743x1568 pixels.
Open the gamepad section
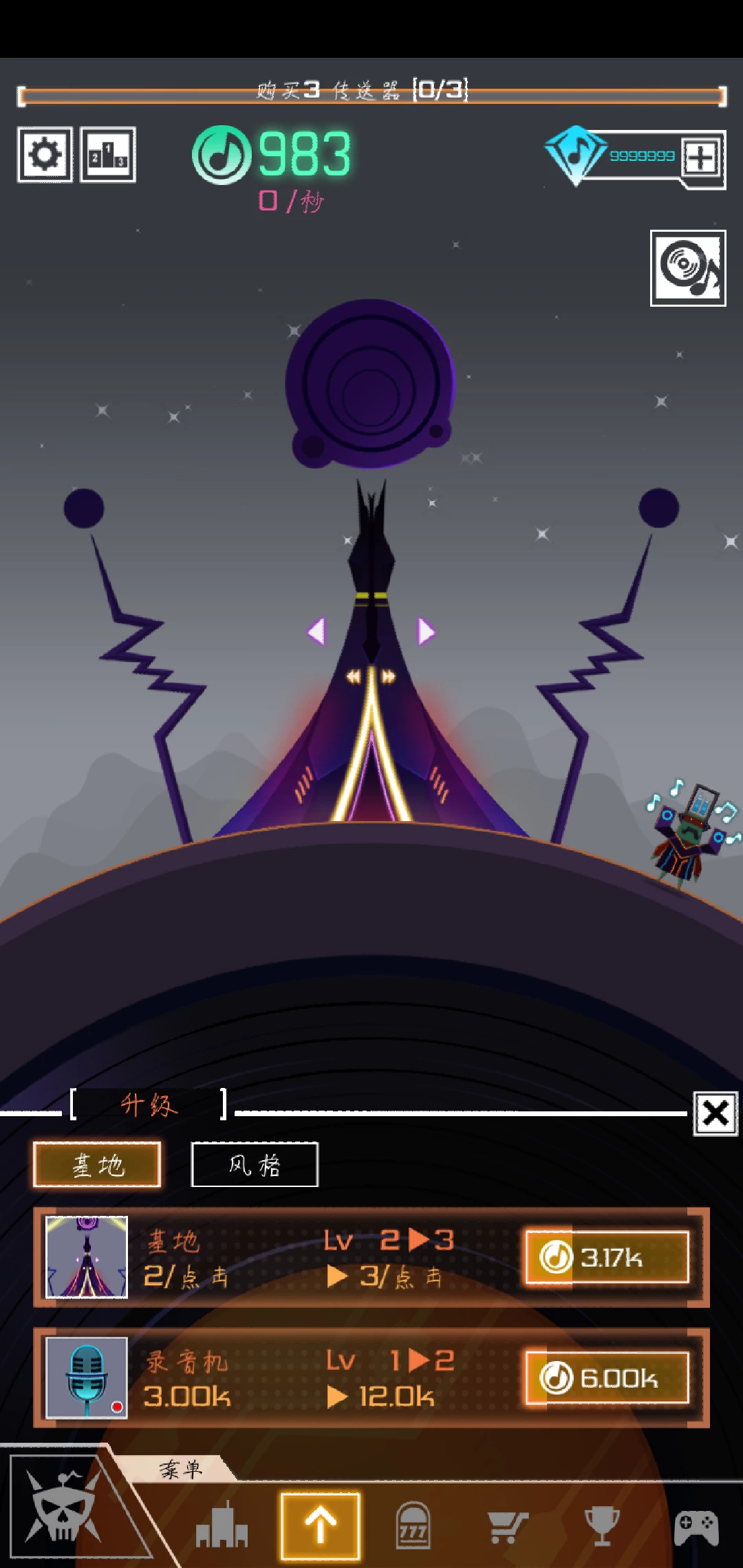[696, 1527]
